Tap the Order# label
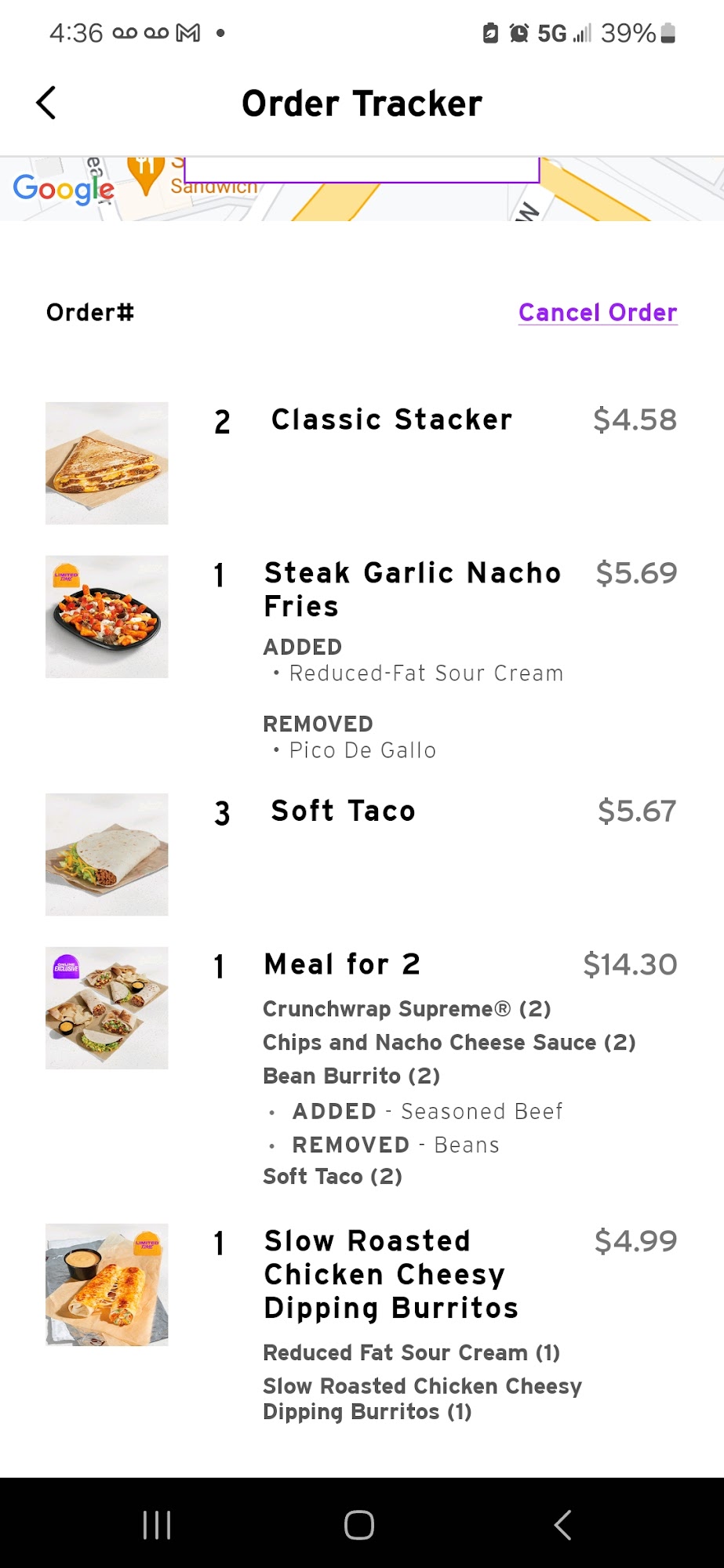The image size is (724, 1568). point(89,312)
